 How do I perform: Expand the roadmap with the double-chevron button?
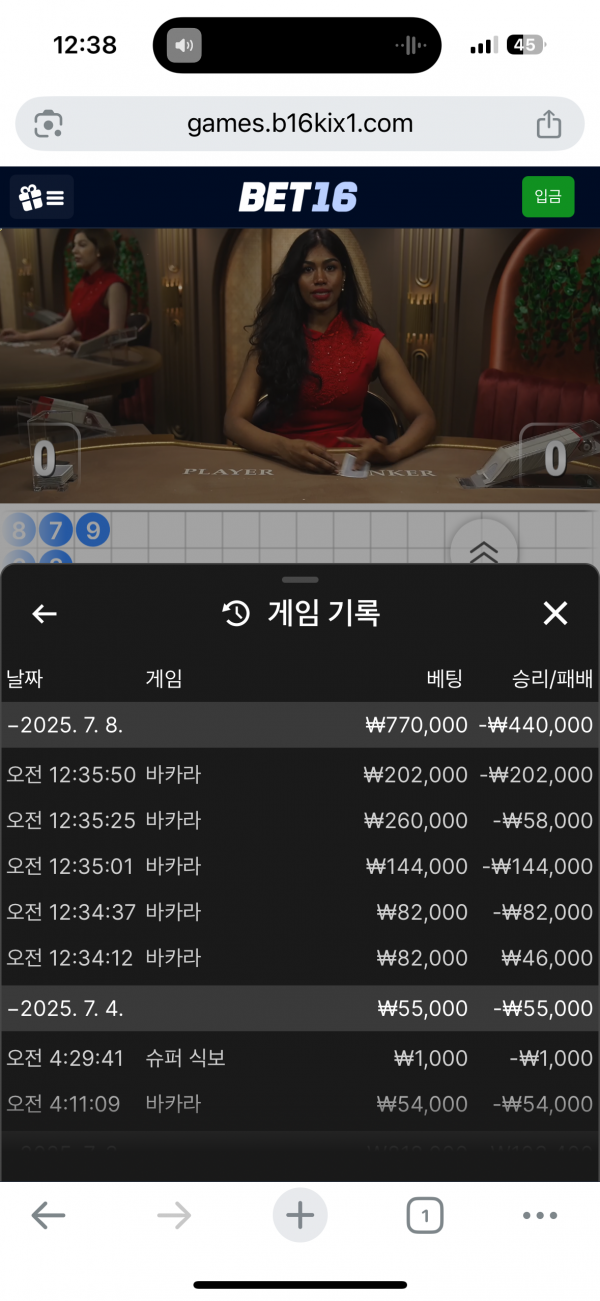[483, 551]
